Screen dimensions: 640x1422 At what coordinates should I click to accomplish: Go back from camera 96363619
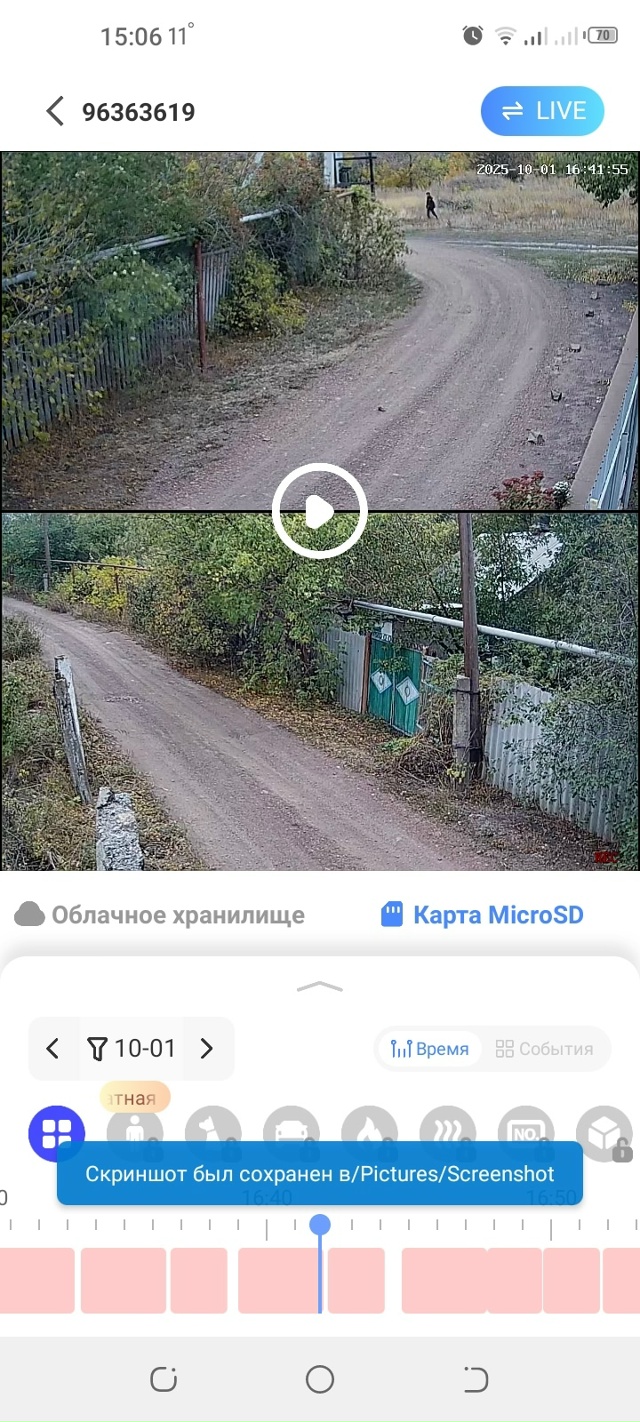coord(55,111)
